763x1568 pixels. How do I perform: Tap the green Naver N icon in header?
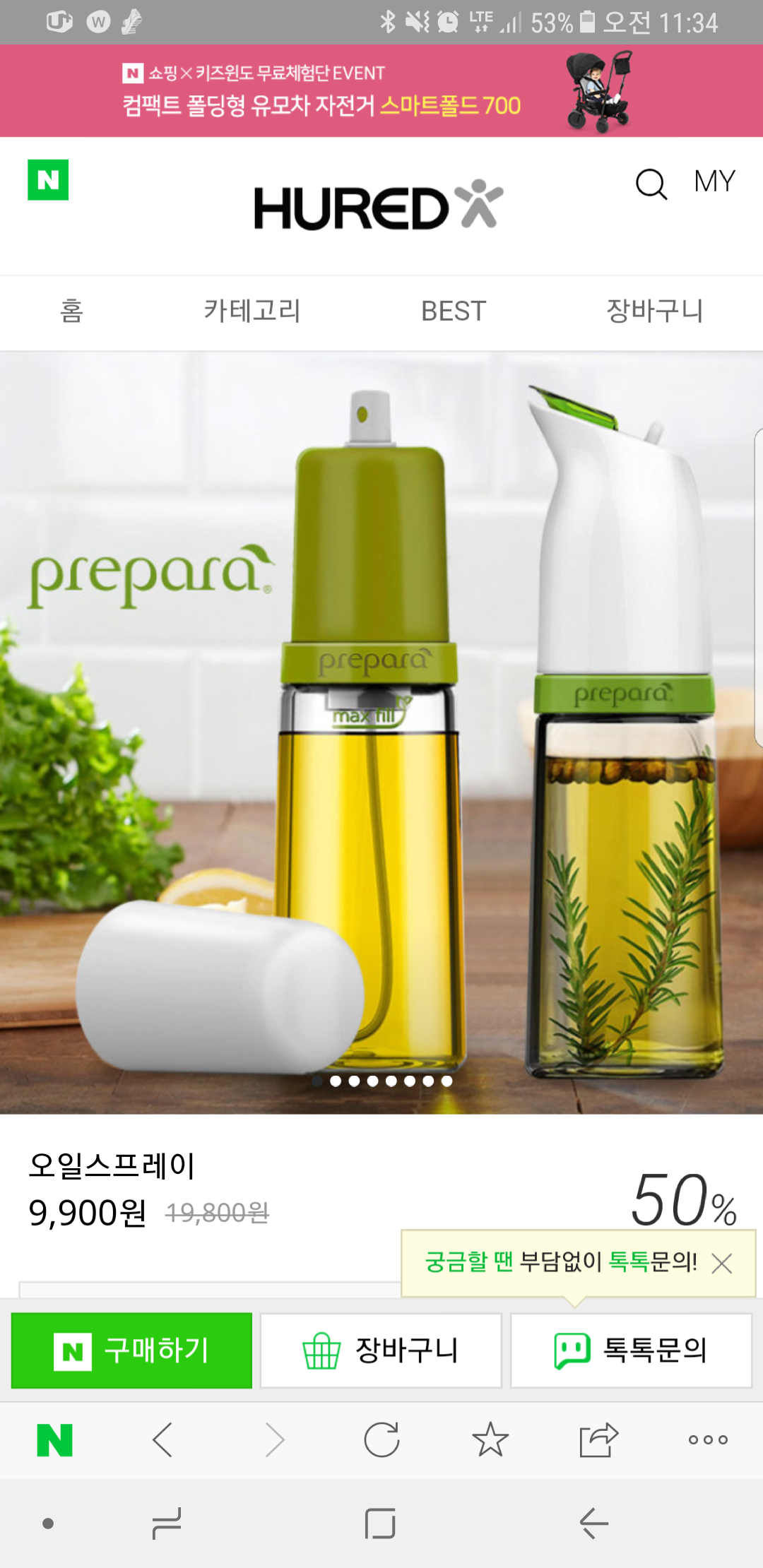(48, 180)
